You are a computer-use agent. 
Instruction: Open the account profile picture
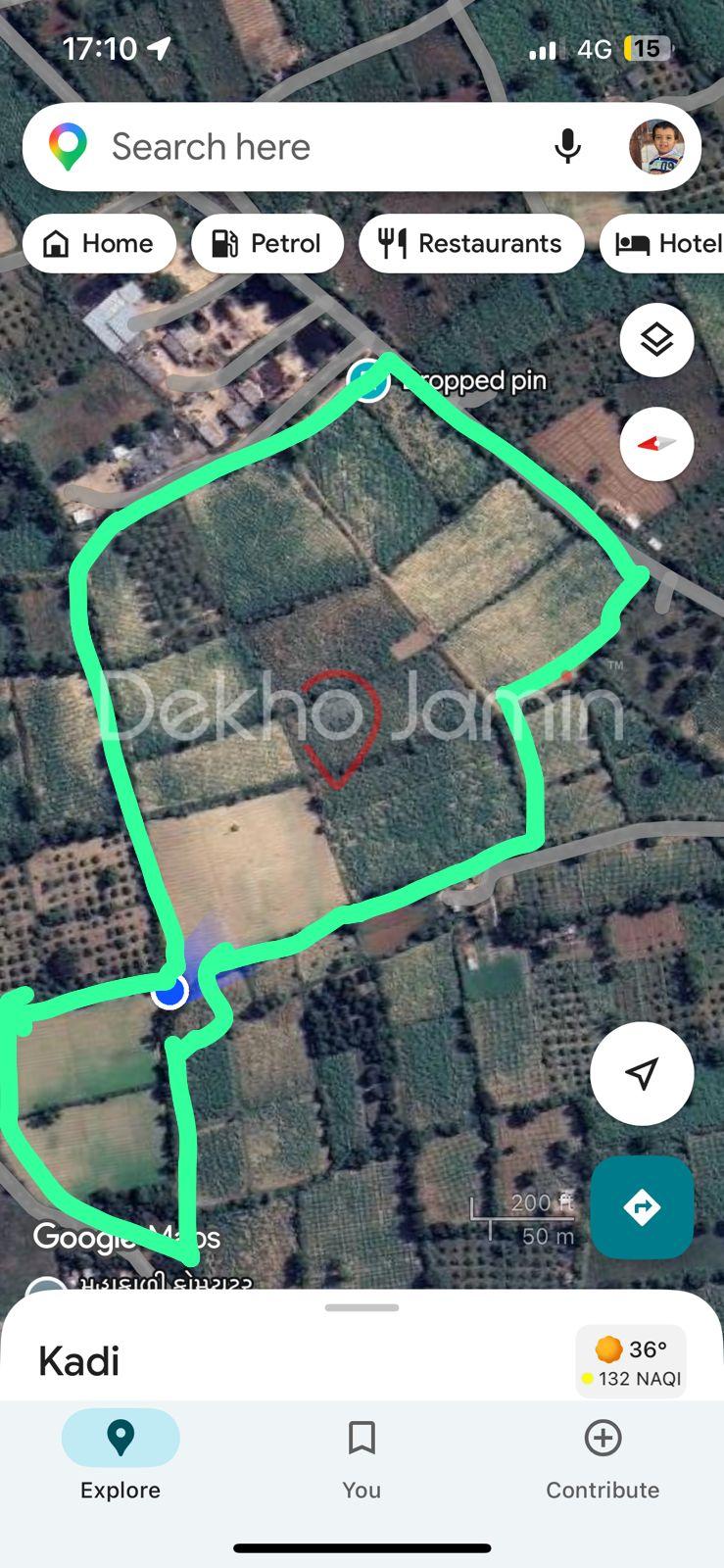[655, 147]
